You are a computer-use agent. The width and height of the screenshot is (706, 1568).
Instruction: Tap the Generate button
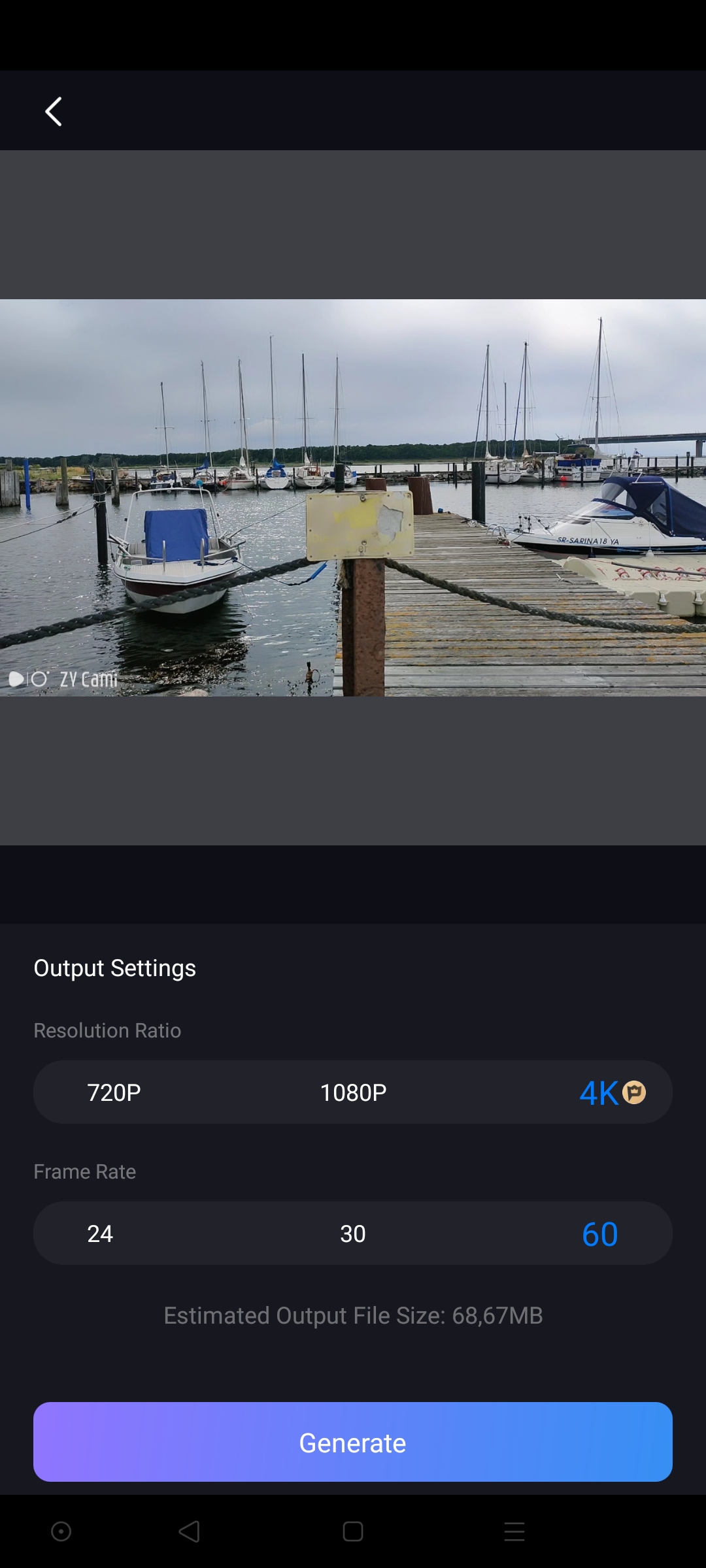point(353,1442)
